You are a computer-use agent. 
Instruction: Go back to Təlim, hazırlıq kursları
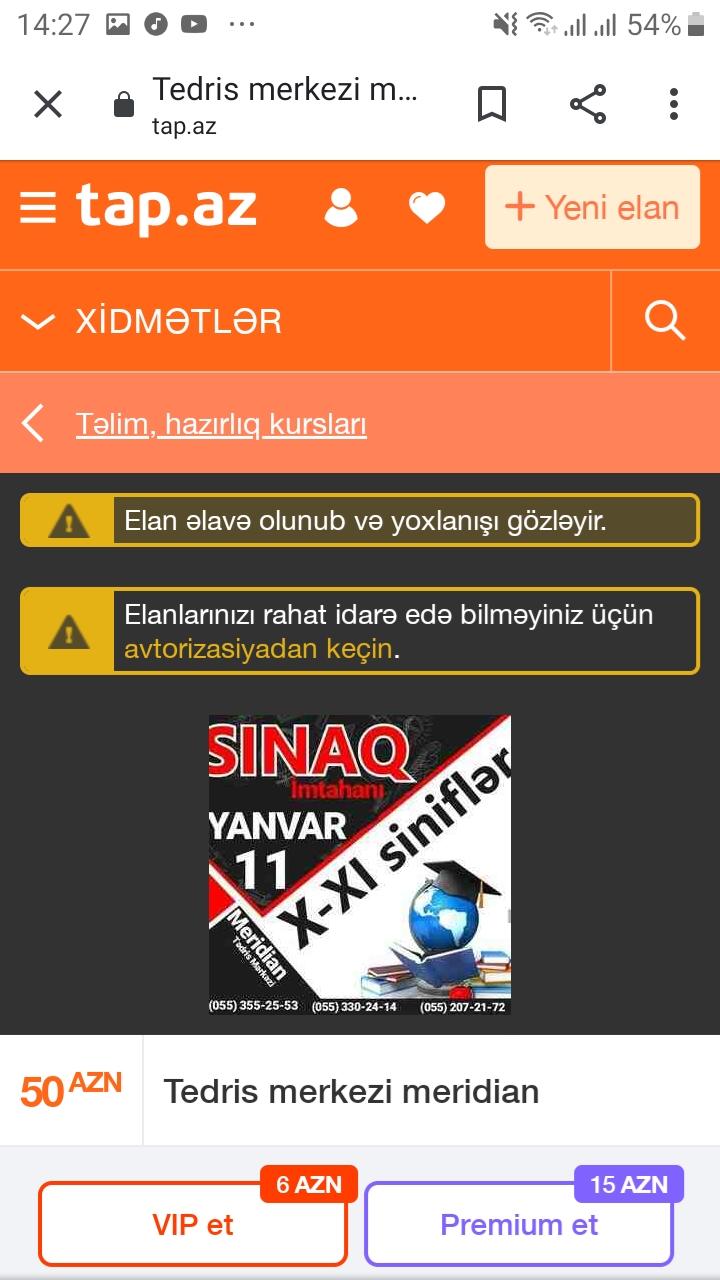point(220,425)
